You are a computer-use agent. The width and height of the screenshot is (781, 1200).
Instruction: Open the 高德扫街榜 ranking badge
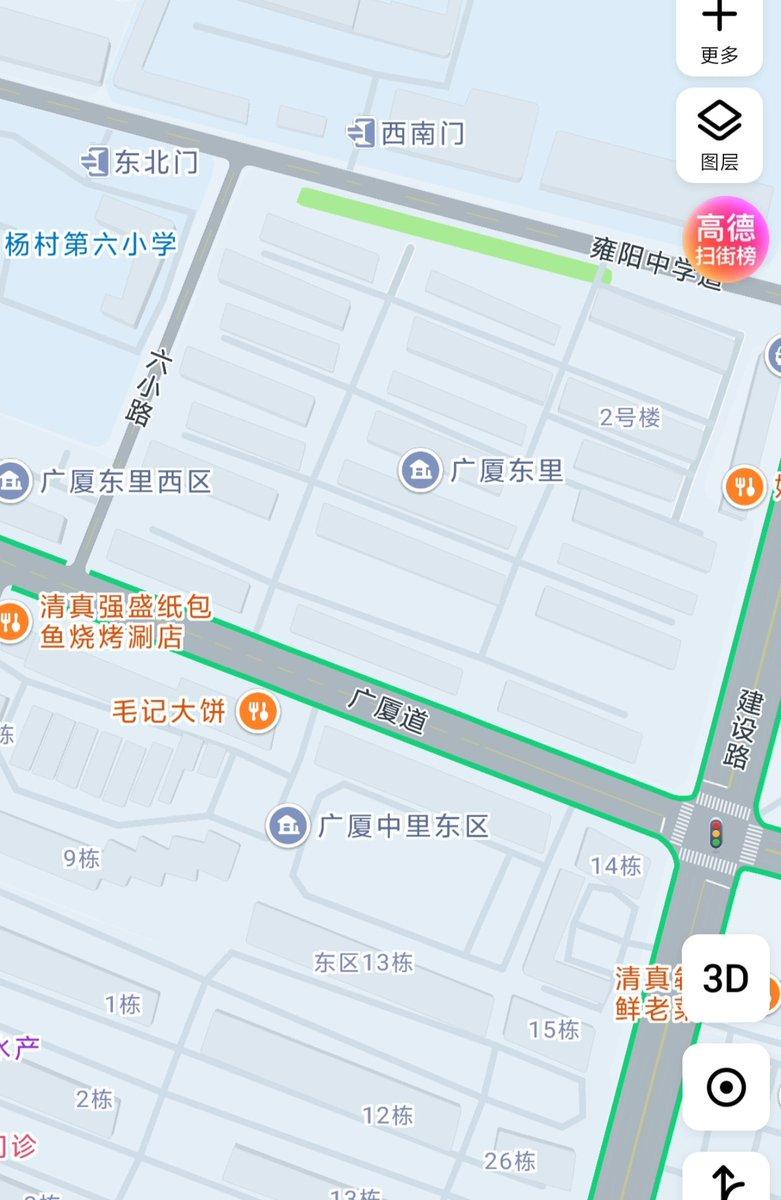tap(726, 240)
